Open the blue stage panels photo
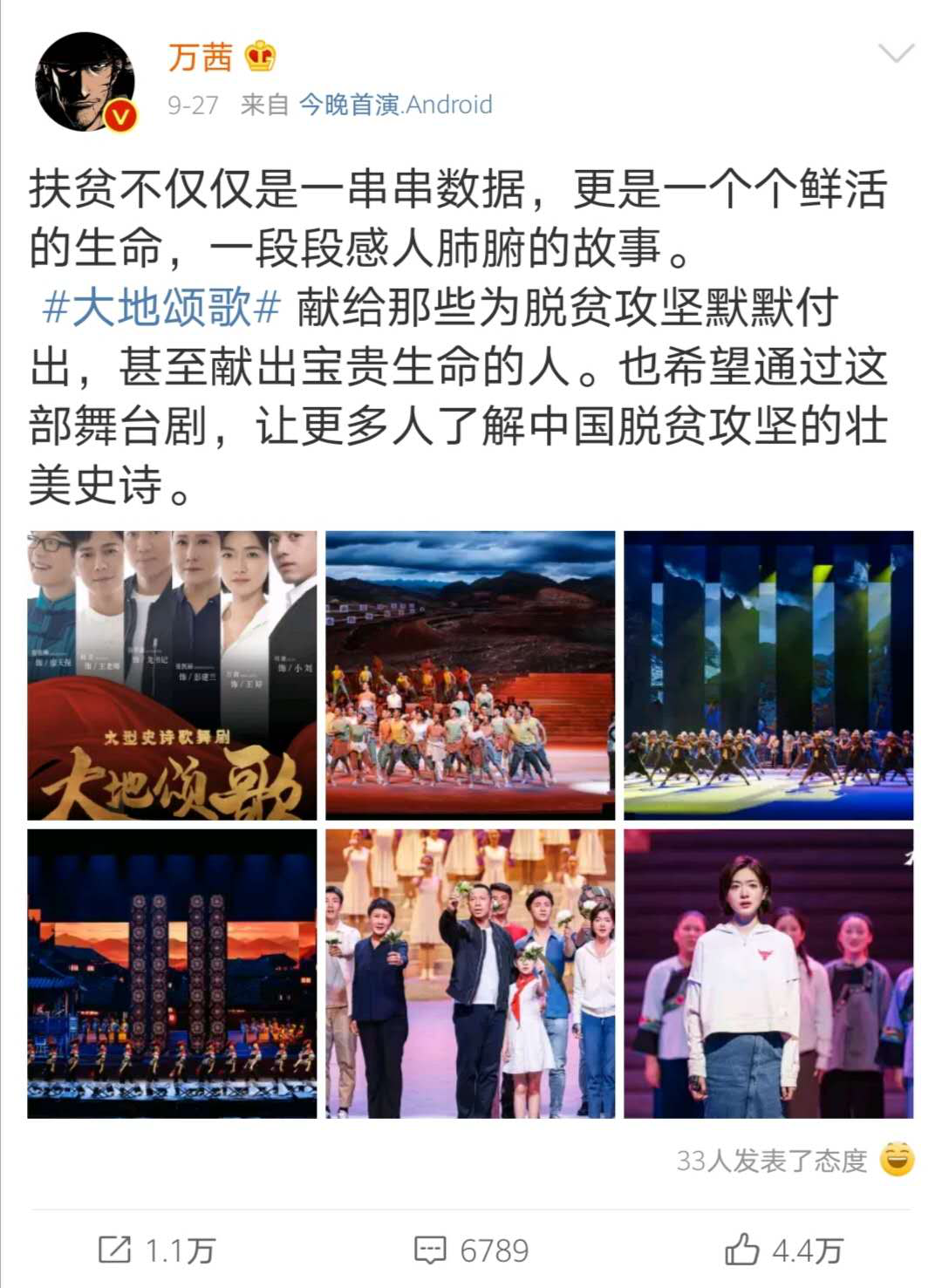The height and width of the screenshot is (1288, 942). click(x=768, y=675)
